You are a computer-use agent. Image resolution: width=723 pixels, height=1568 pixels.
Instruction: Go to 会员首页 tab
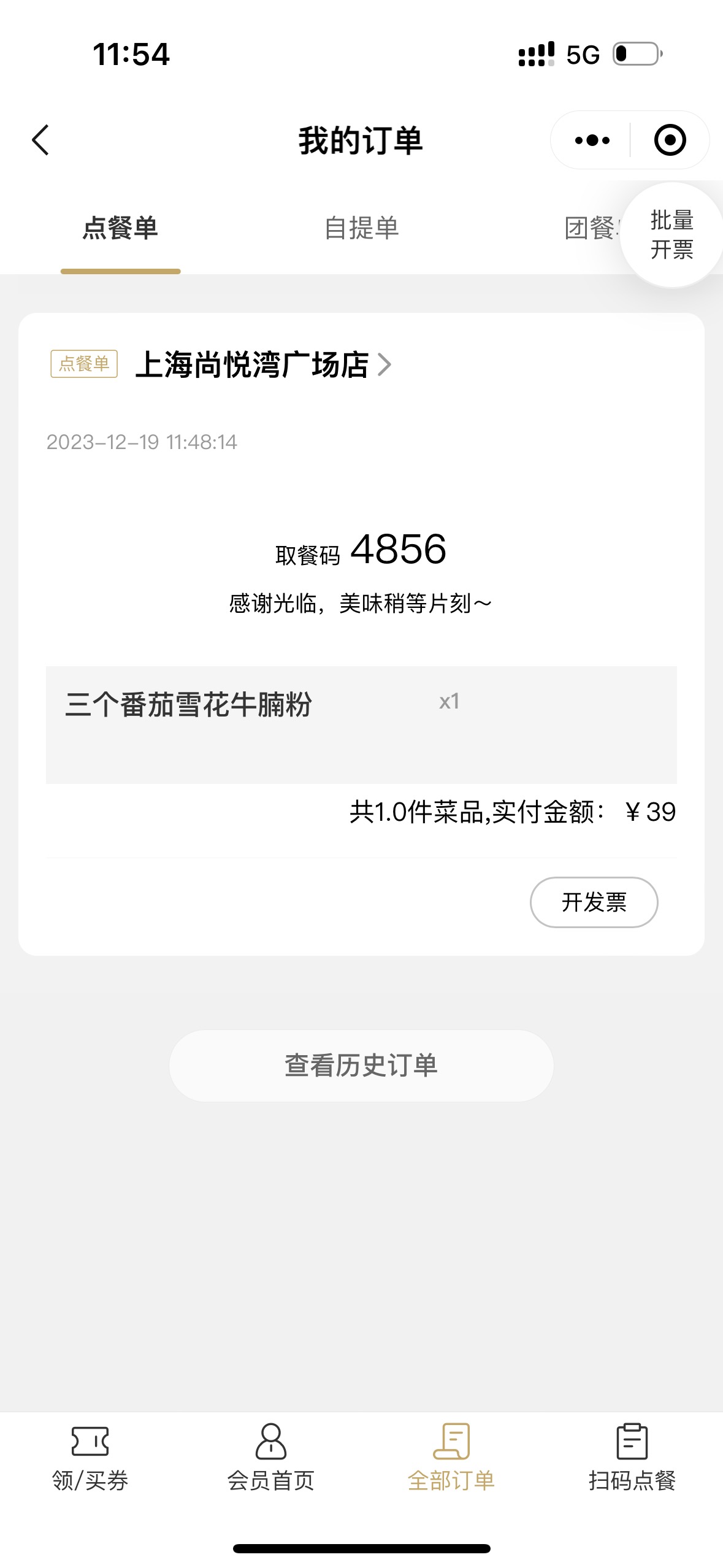pos(270,1458)
